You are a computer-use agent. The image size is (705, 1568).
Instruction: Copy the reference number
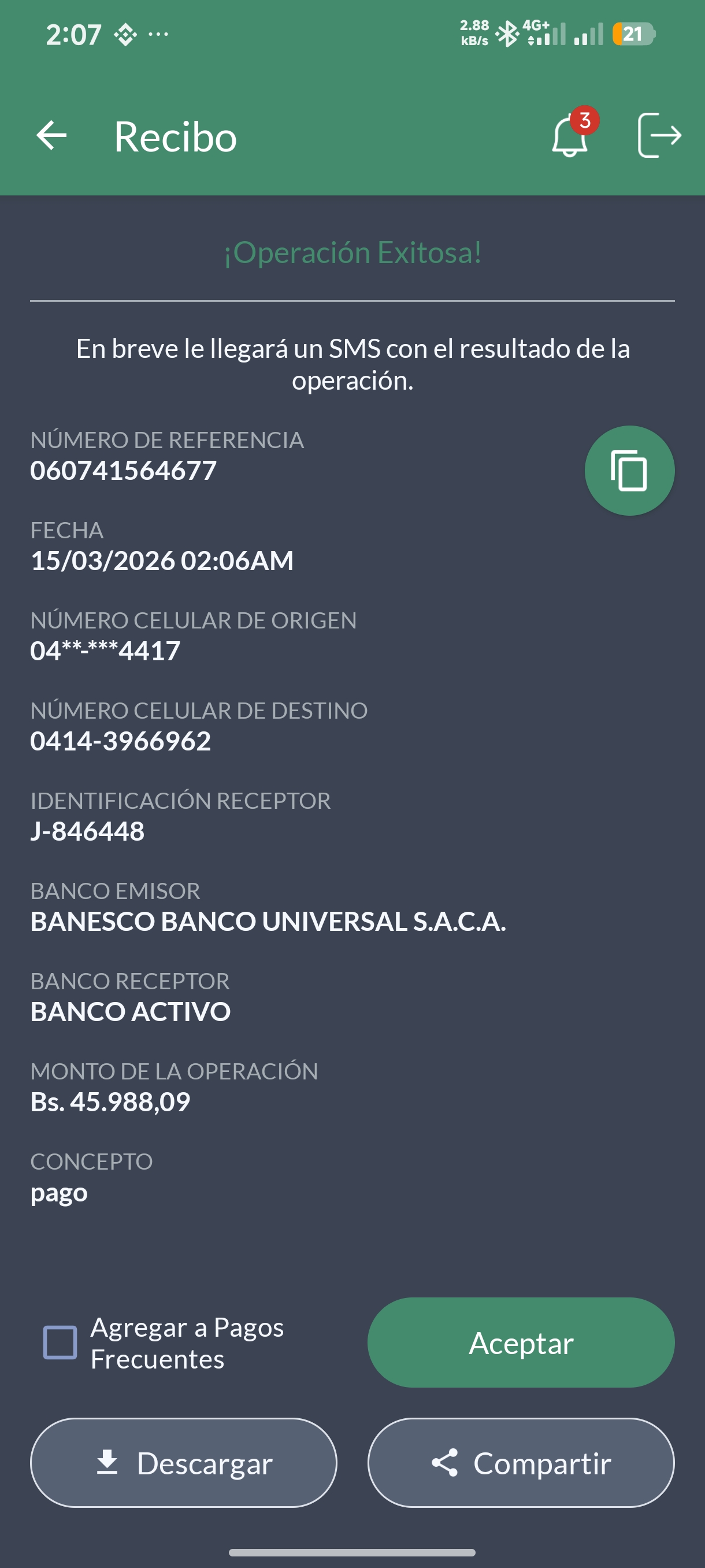pyautogui.click(x=629, y=471)
